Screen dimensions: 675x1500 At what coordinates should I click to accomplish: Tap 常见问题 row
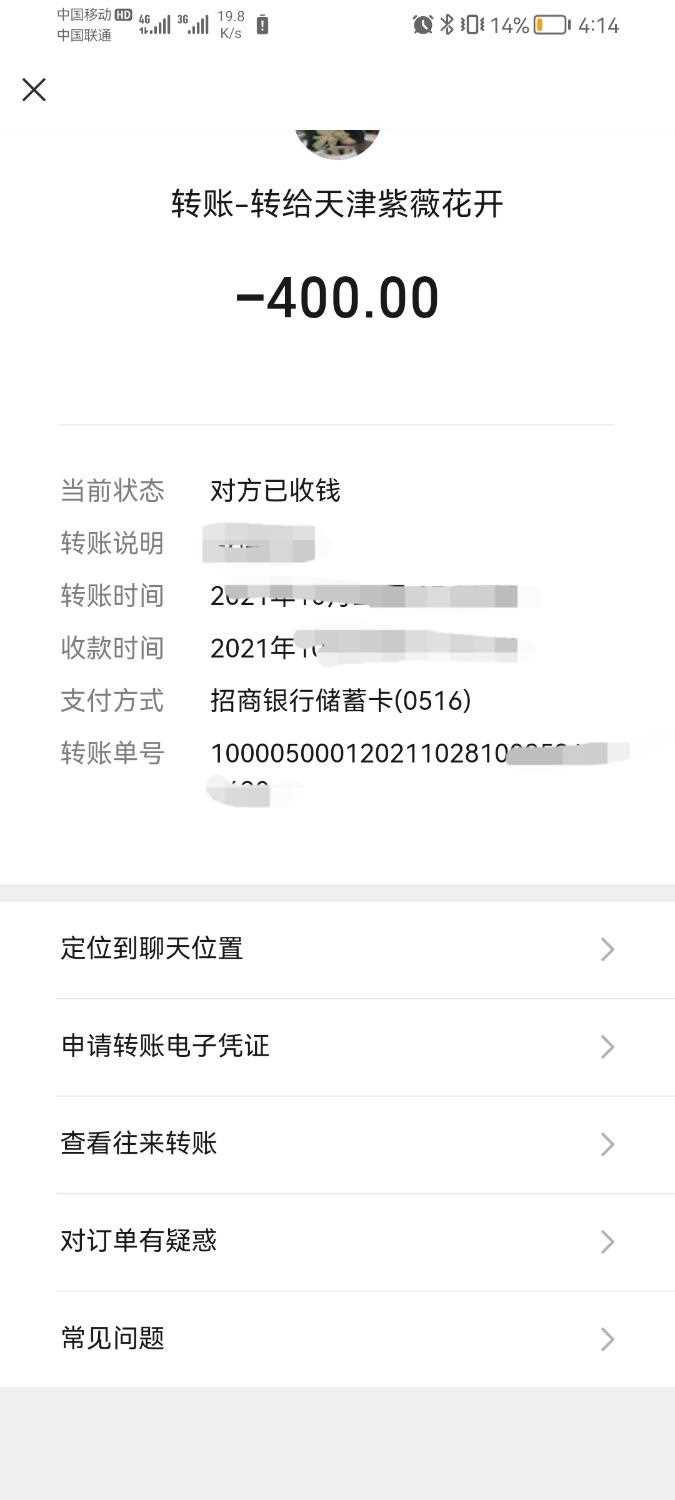337,1339
